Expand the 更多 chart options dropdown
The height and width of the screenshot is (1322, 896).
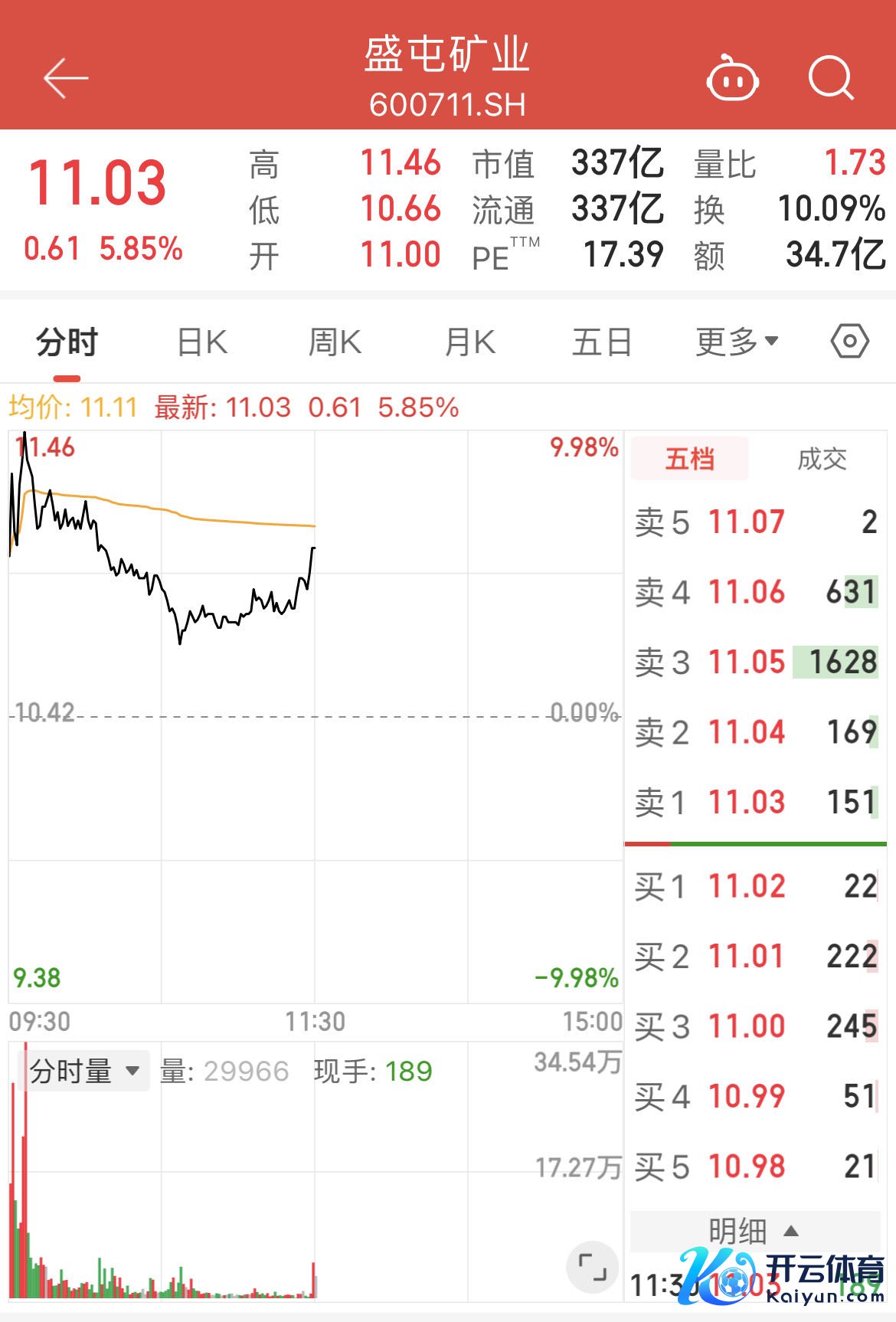[737, 342]
